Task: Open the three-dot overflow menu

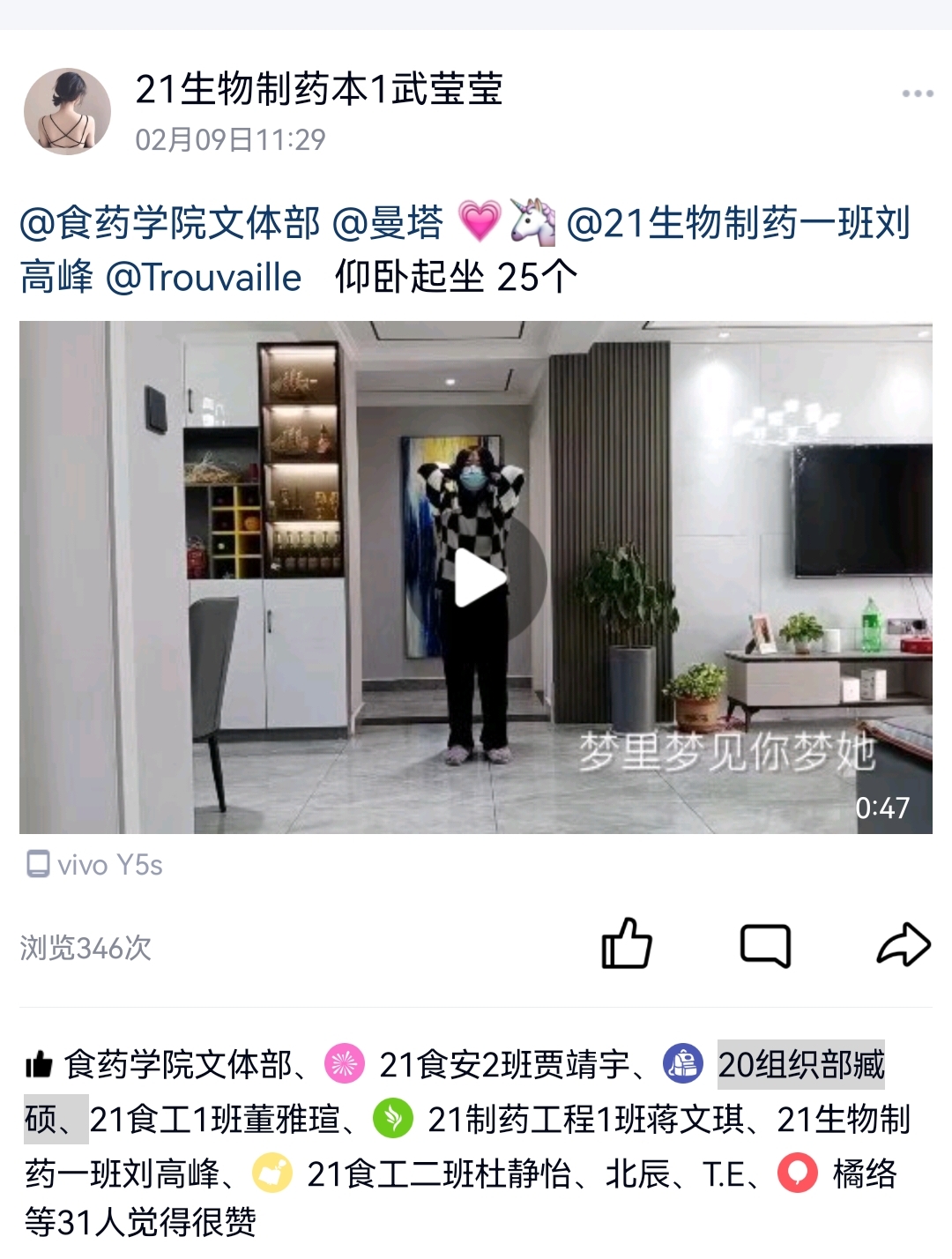Action: pos(917,93)
